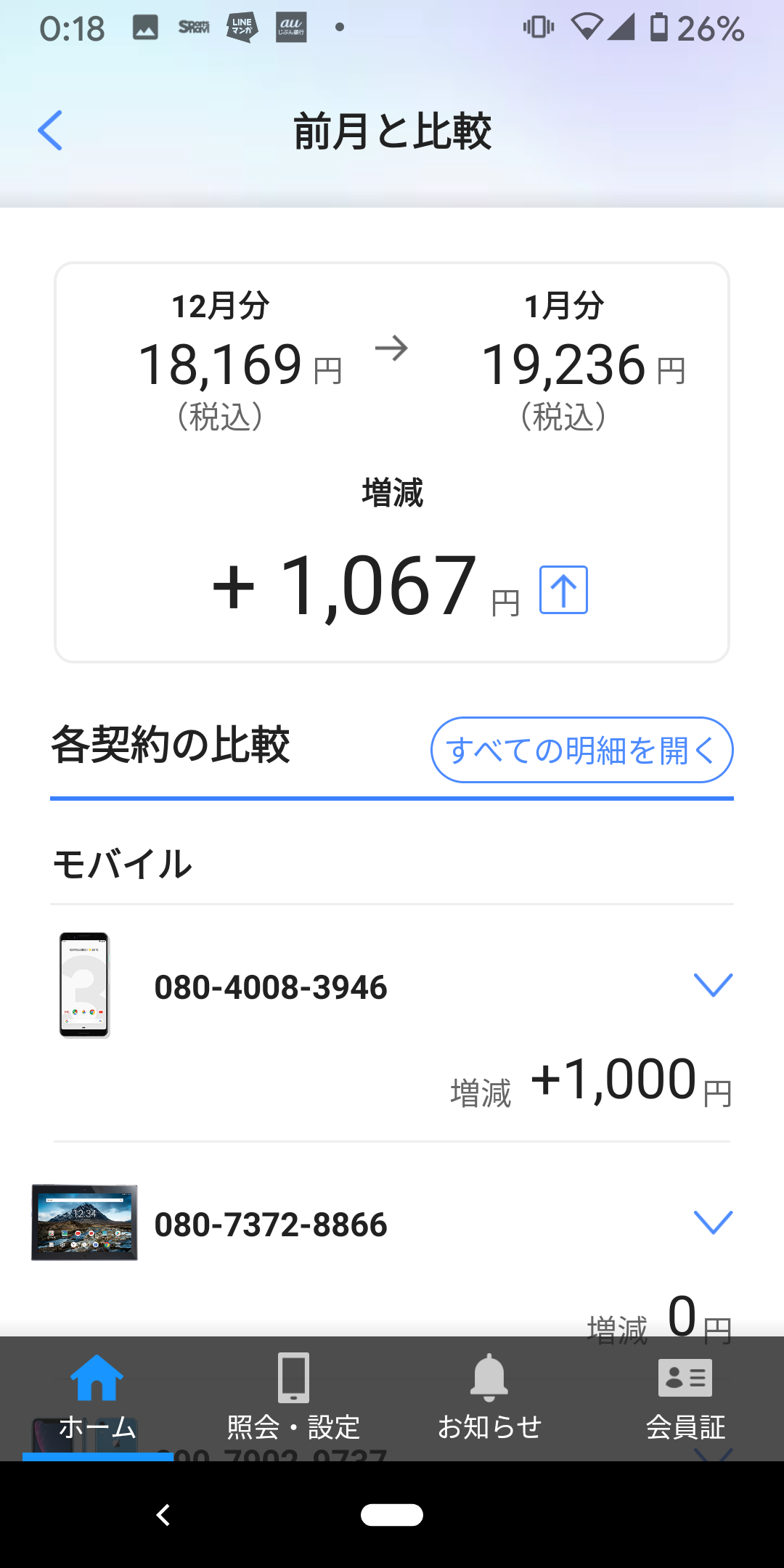
Task: Tap the gesture home pill at screen bottom
Action: tap(392, 1514)
